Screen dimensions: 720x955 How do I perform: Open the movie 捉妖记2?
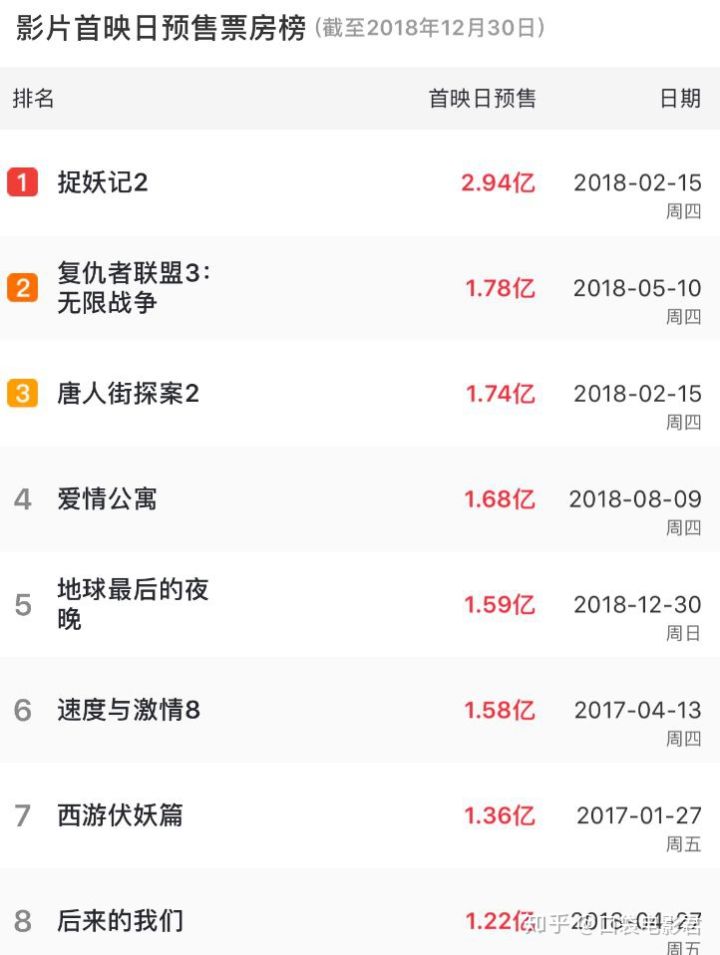coord(104,182)
